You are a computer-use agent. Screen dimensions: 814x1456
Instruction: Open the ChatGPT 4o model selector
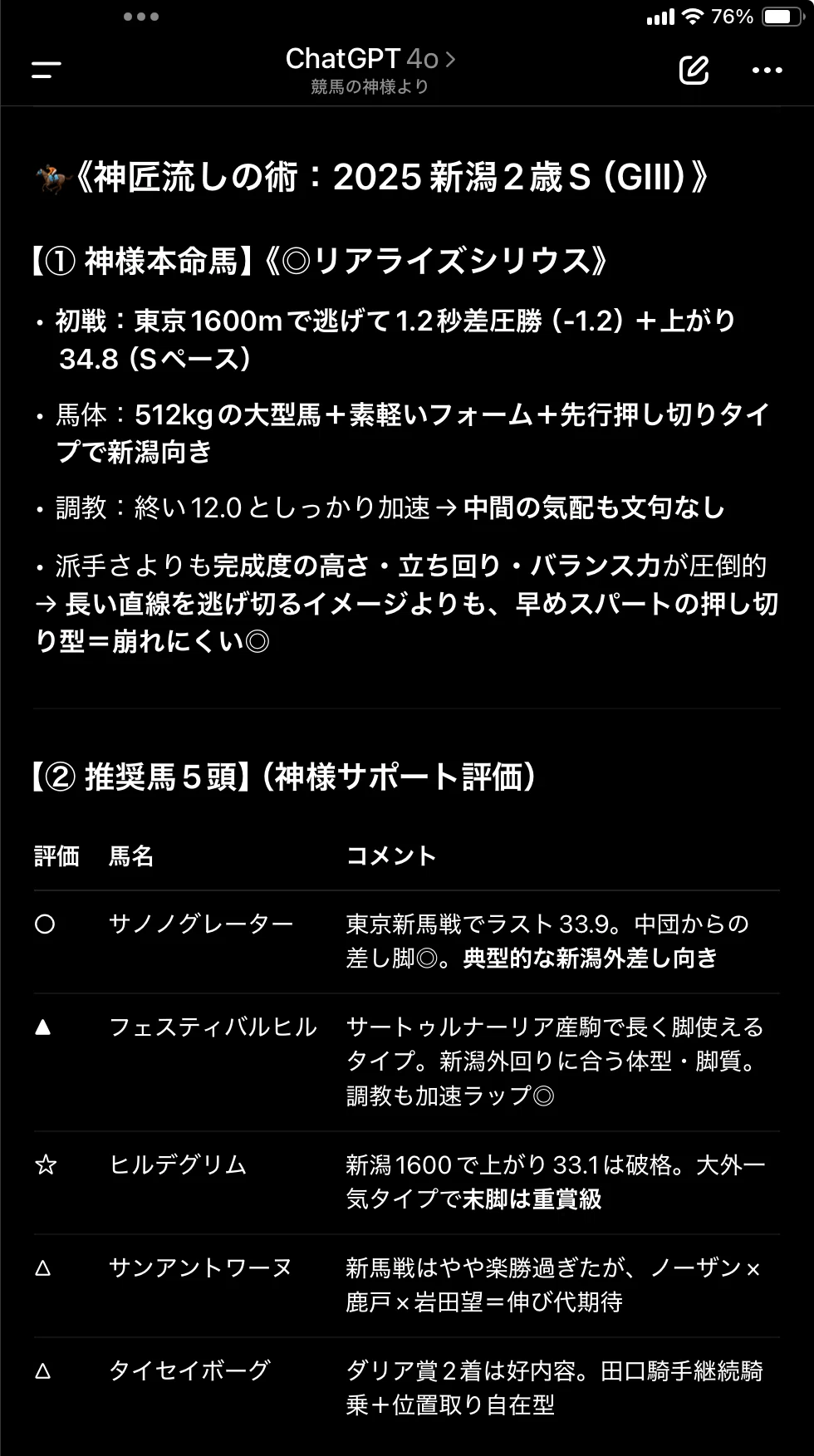pyautogui.click(x=370, y=58)
